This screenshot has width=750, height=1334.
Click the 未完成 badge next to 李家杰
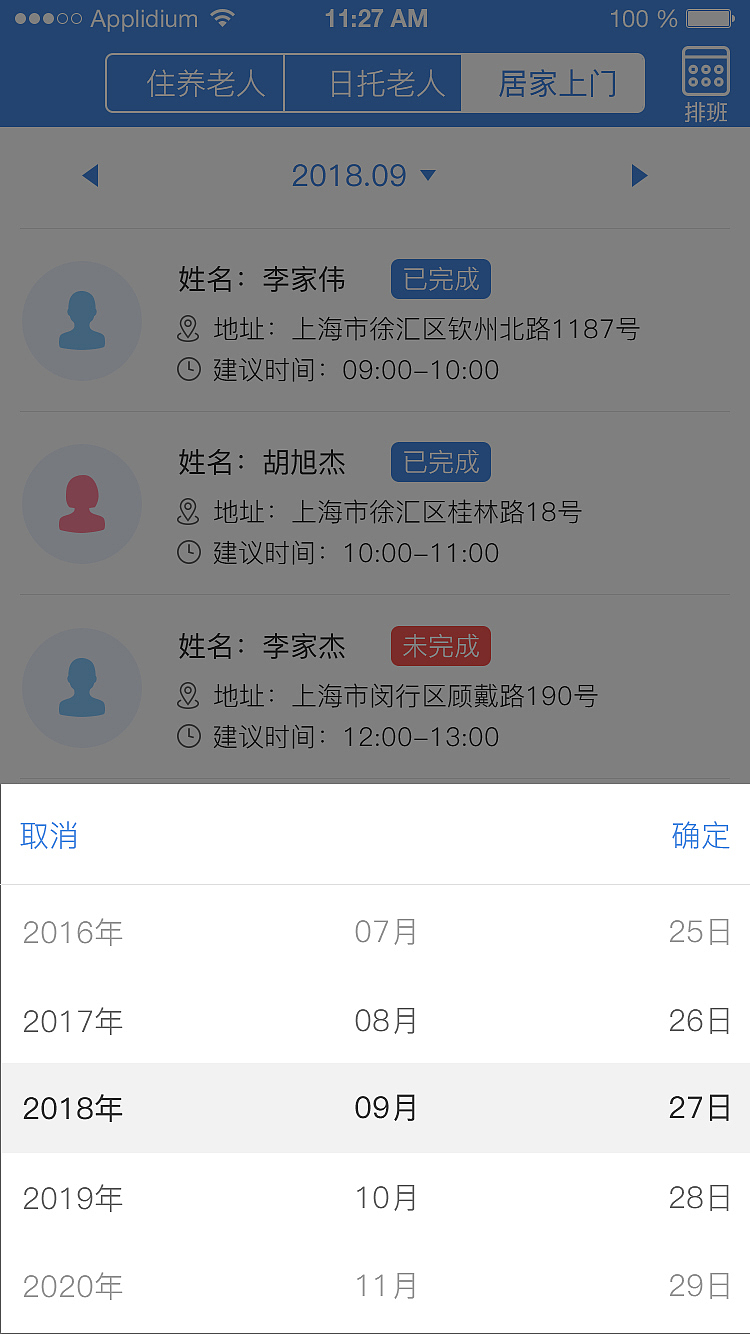click(440, 646)
